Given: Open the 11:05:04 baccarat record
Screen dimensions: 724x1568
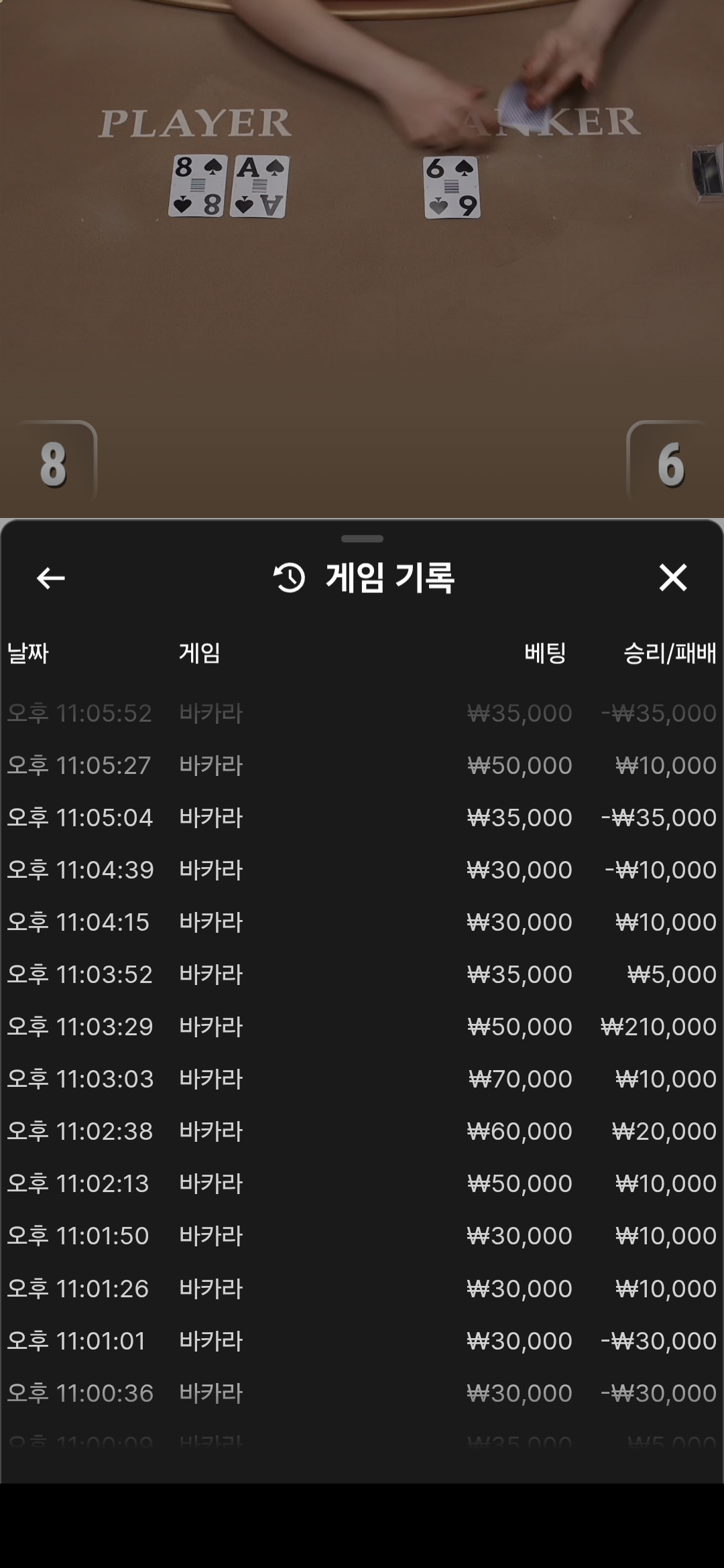Looking at the screenshot, I should click(x=362, y=818).
